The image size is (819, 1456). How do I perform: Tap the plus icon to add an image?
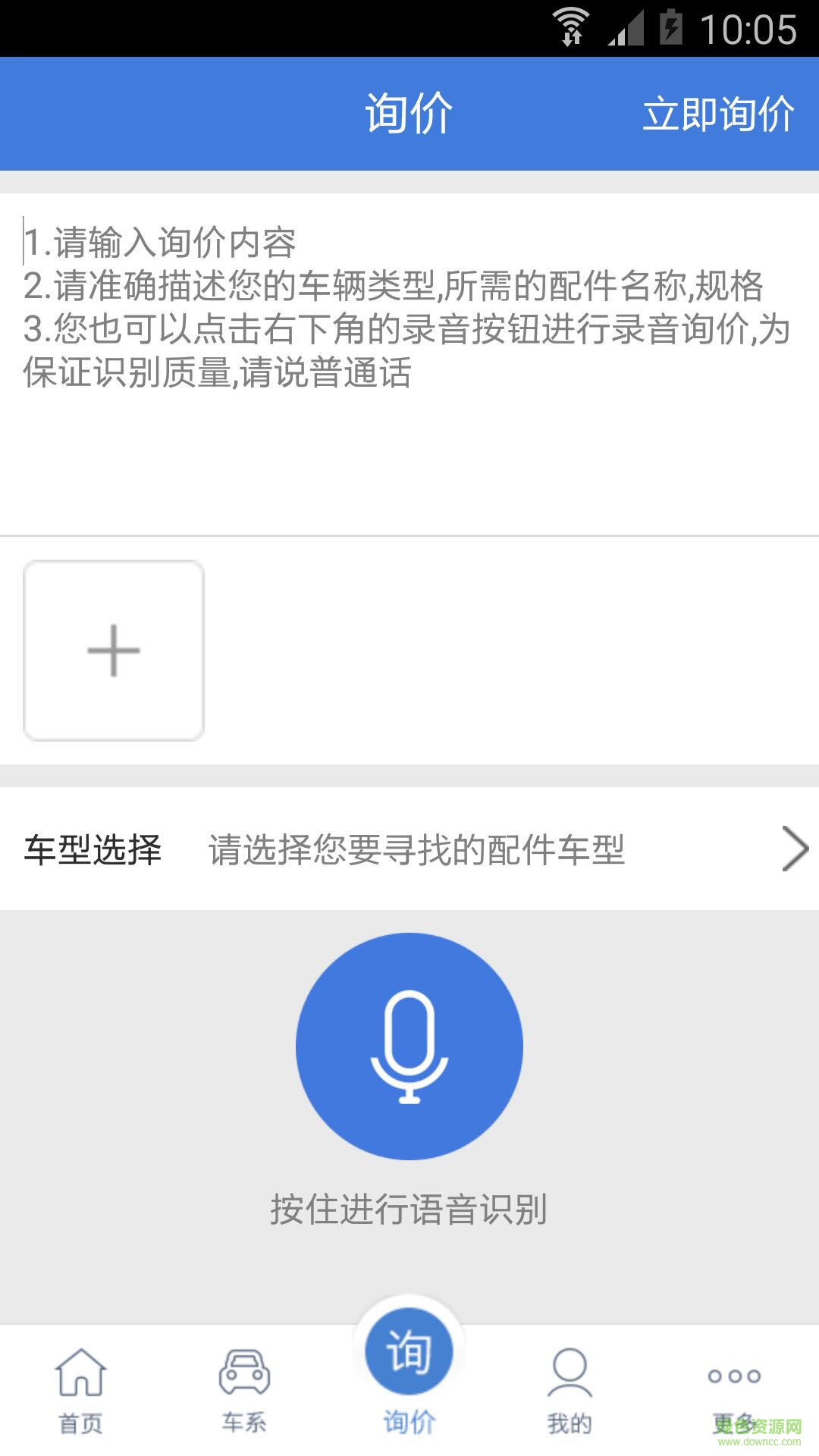(112, 651)
